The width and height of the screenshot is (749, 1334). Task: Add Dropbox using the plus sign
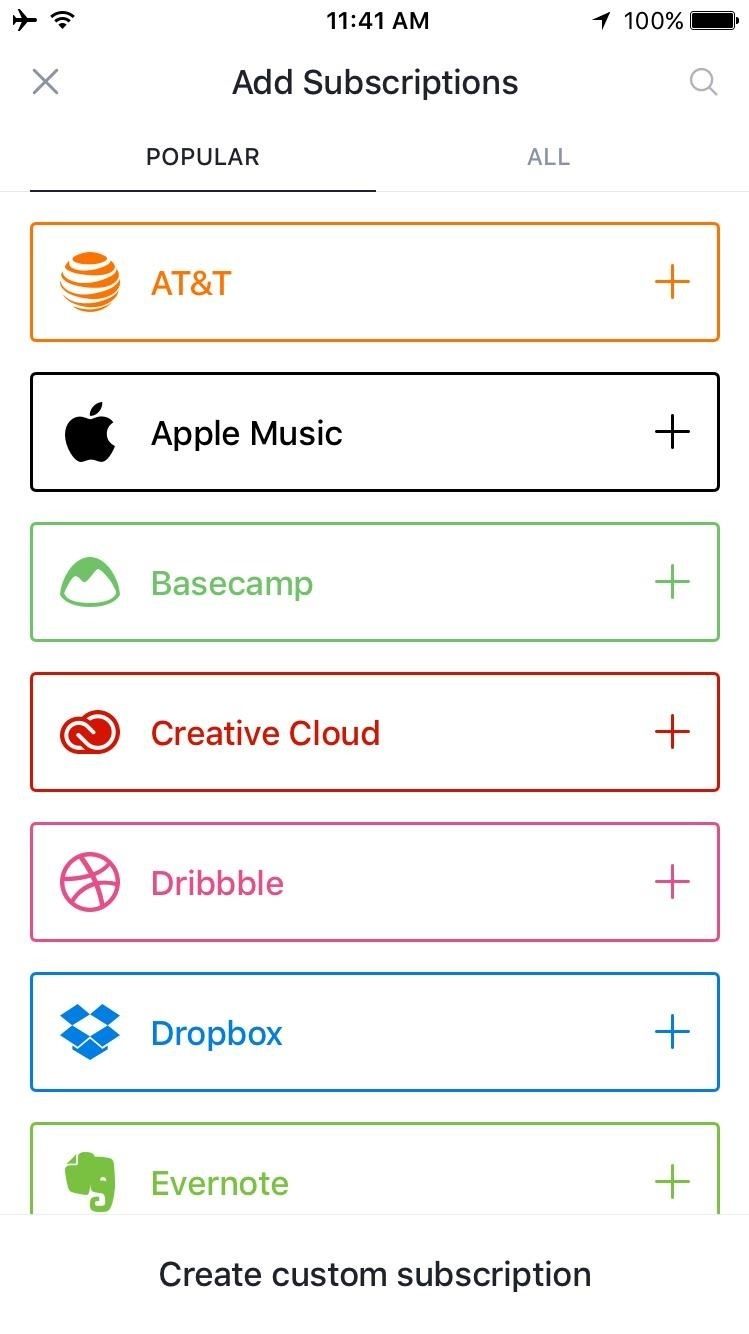pos(672,1032)
